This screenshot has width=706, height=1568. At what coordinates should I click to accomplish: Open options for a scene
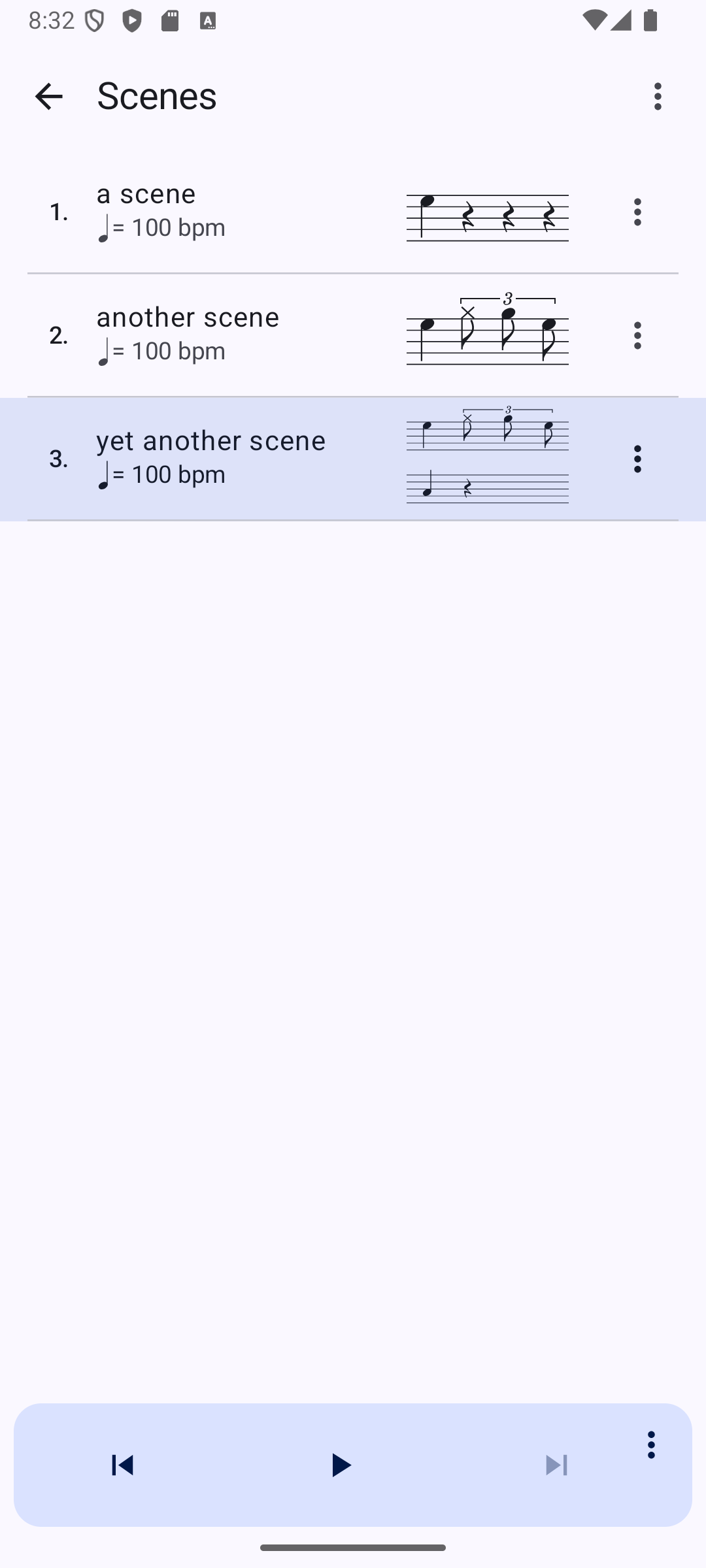(637, 212)
